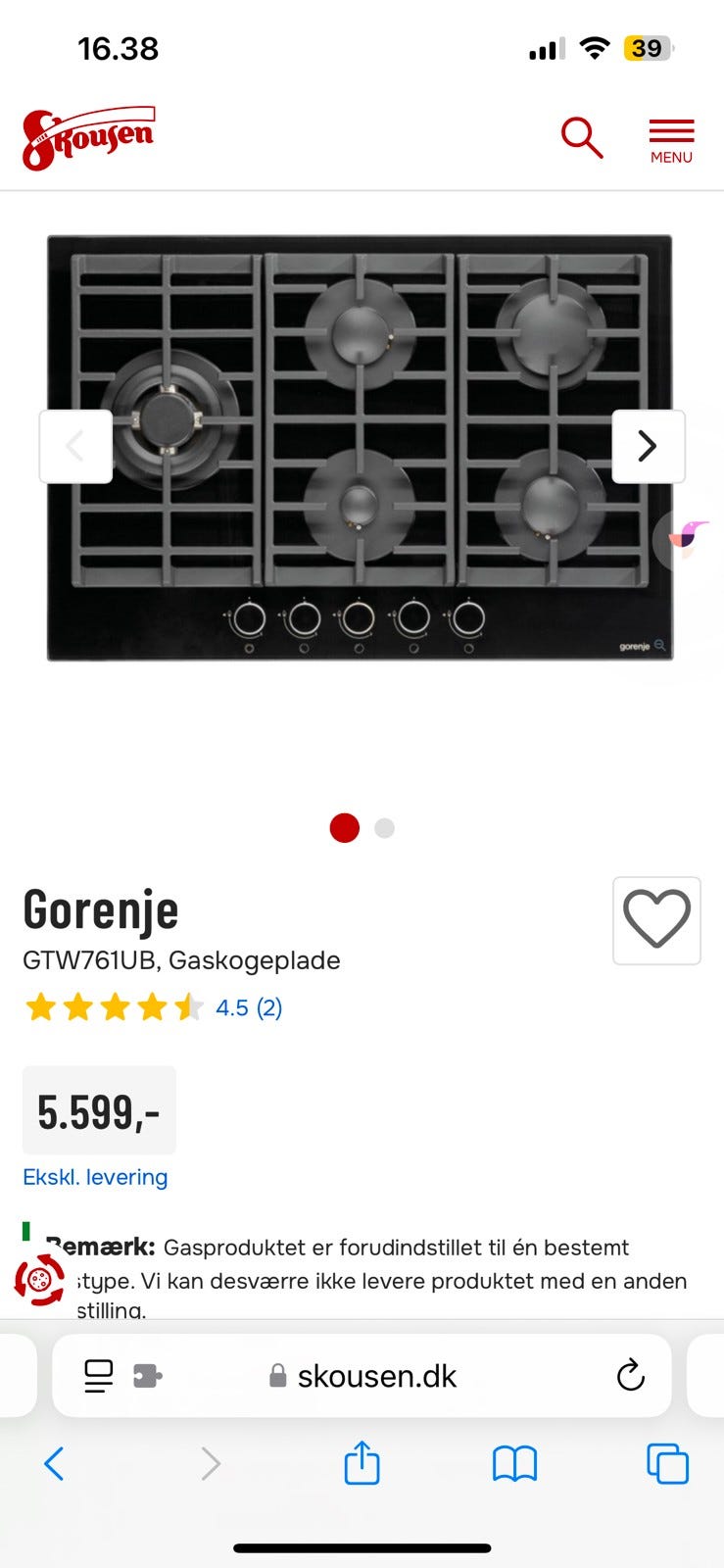Image resolution: width=724 pixels, height=1568 pixels.
Task: Open the MENU hamburger
Action: pyautogui.click(x=670, y=137)
